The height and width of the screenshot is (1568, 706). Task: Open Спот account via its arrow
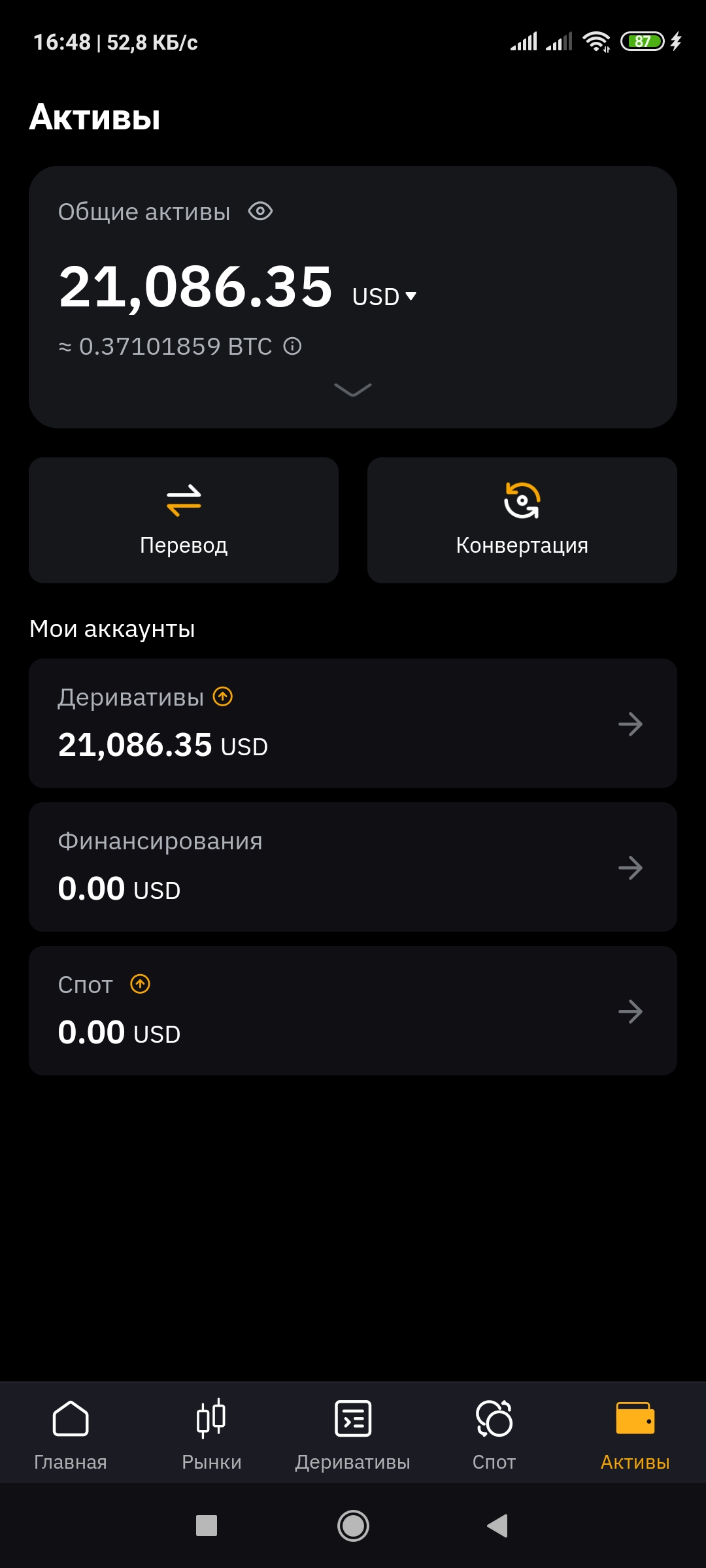coord(630,1011)
